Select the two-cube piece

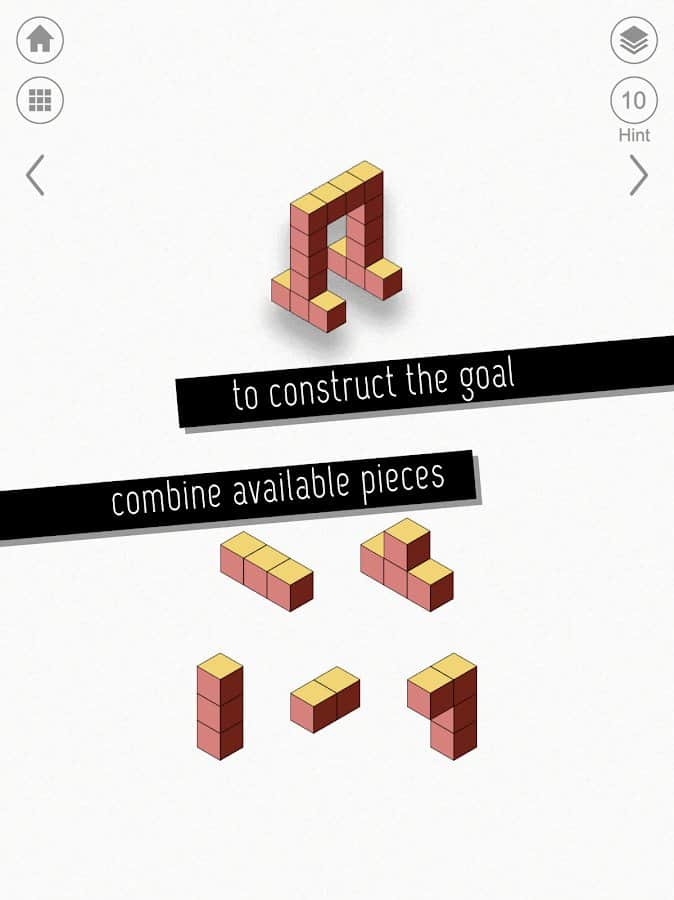[325, 700]
